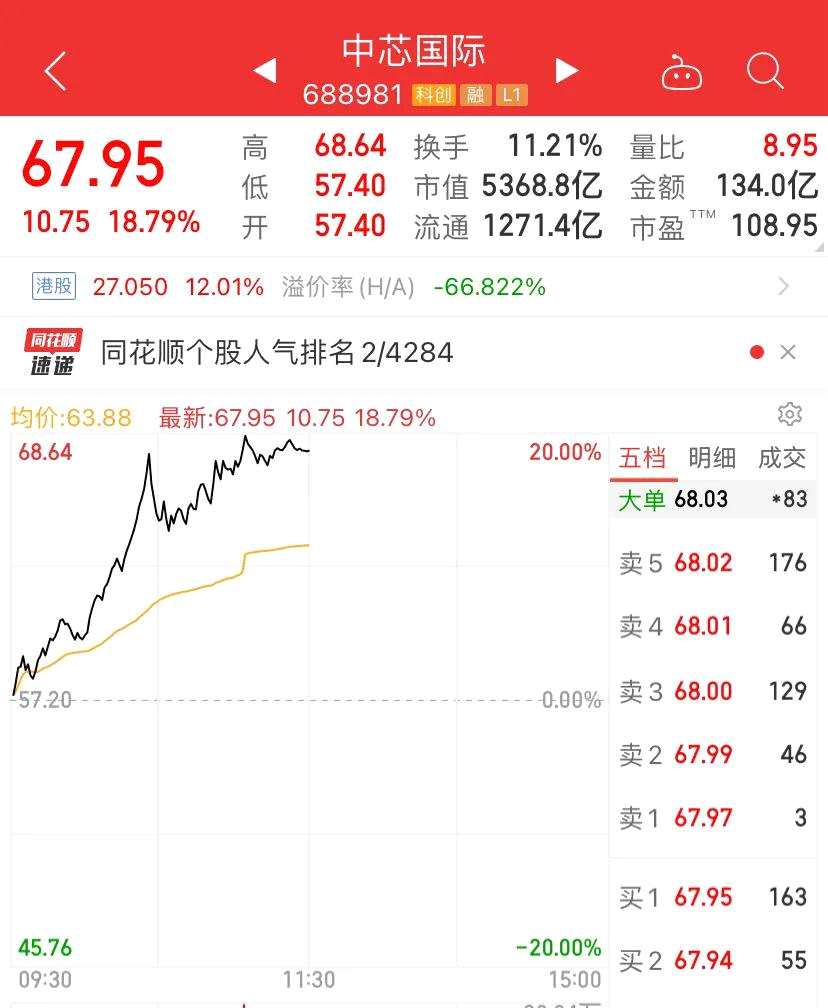Go back using the header arrow
The image size is (828, 1008).
pyautogui.click(x=56, y=71)
